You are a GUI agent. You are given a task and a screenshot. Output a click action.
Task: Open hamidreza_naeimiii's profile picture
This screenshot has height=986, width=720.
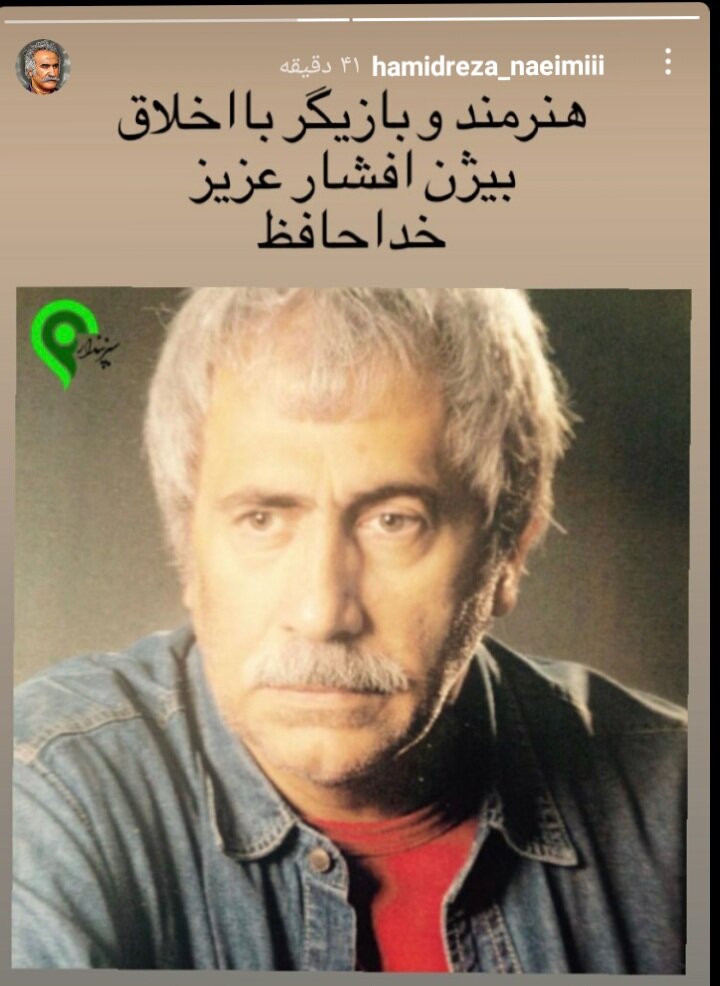tap(43, 67)
